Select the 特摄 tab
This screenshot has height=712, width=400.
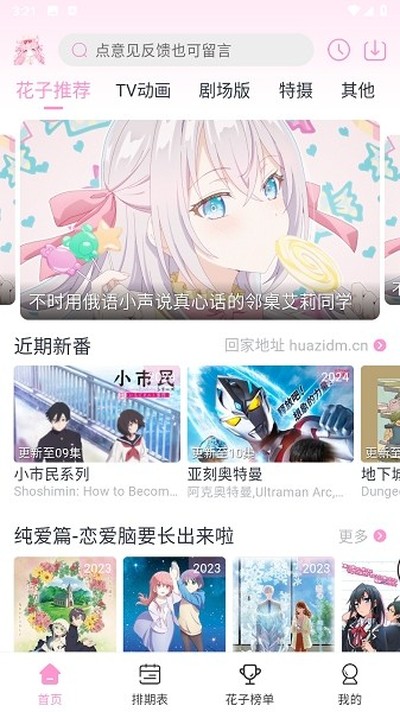296,90
